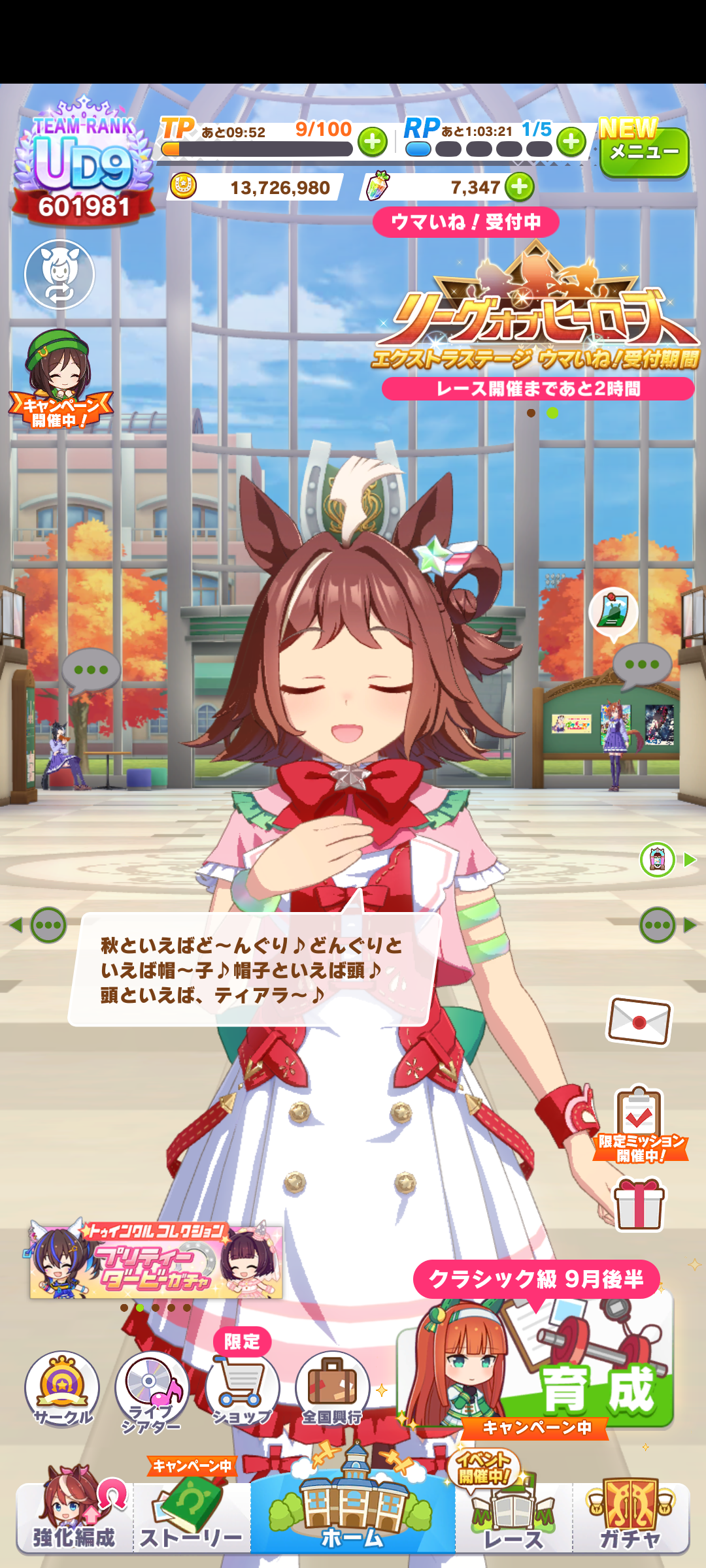Add TP with the plus button
This screenshot has height=1568, width=706.
point(373,142)
